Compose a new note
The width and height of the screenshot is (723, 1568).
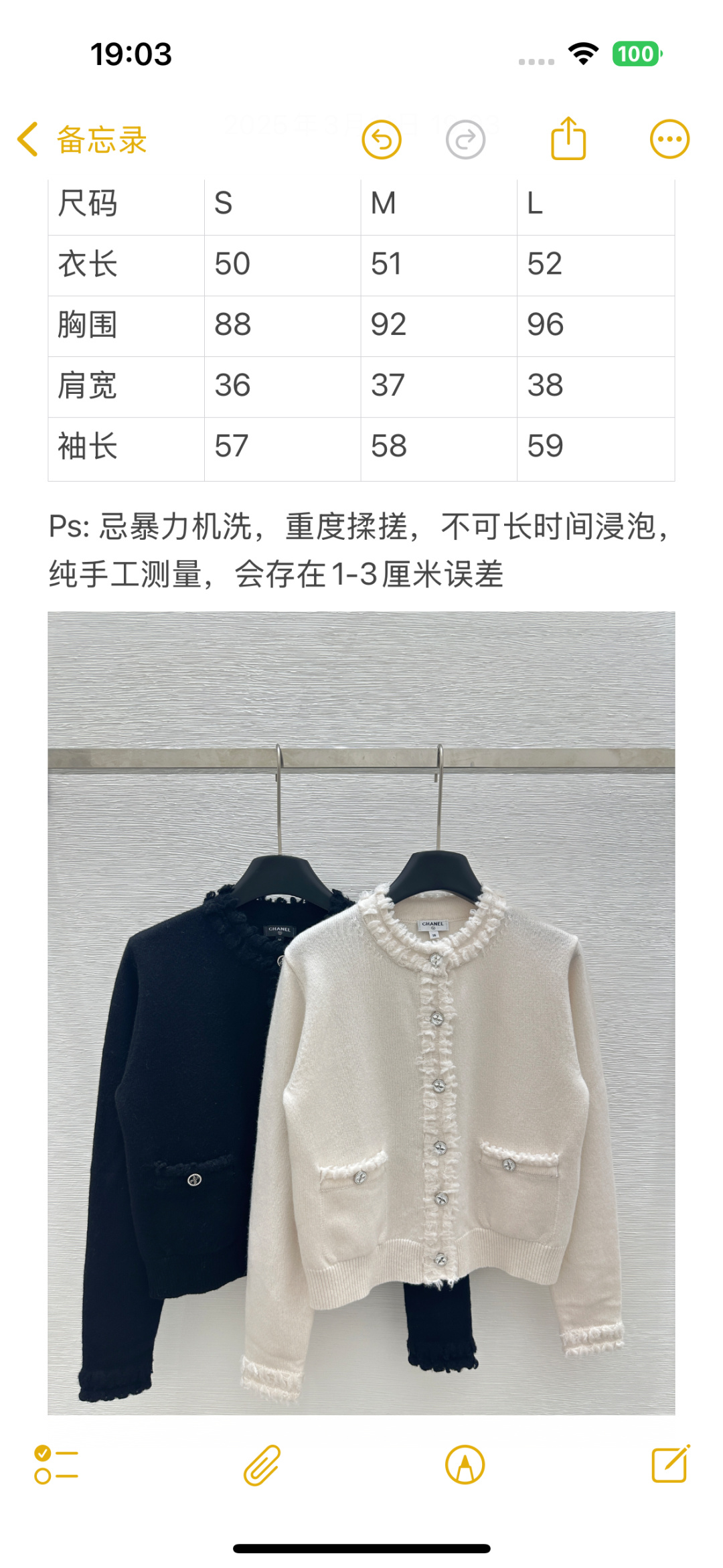[671, 1464]
